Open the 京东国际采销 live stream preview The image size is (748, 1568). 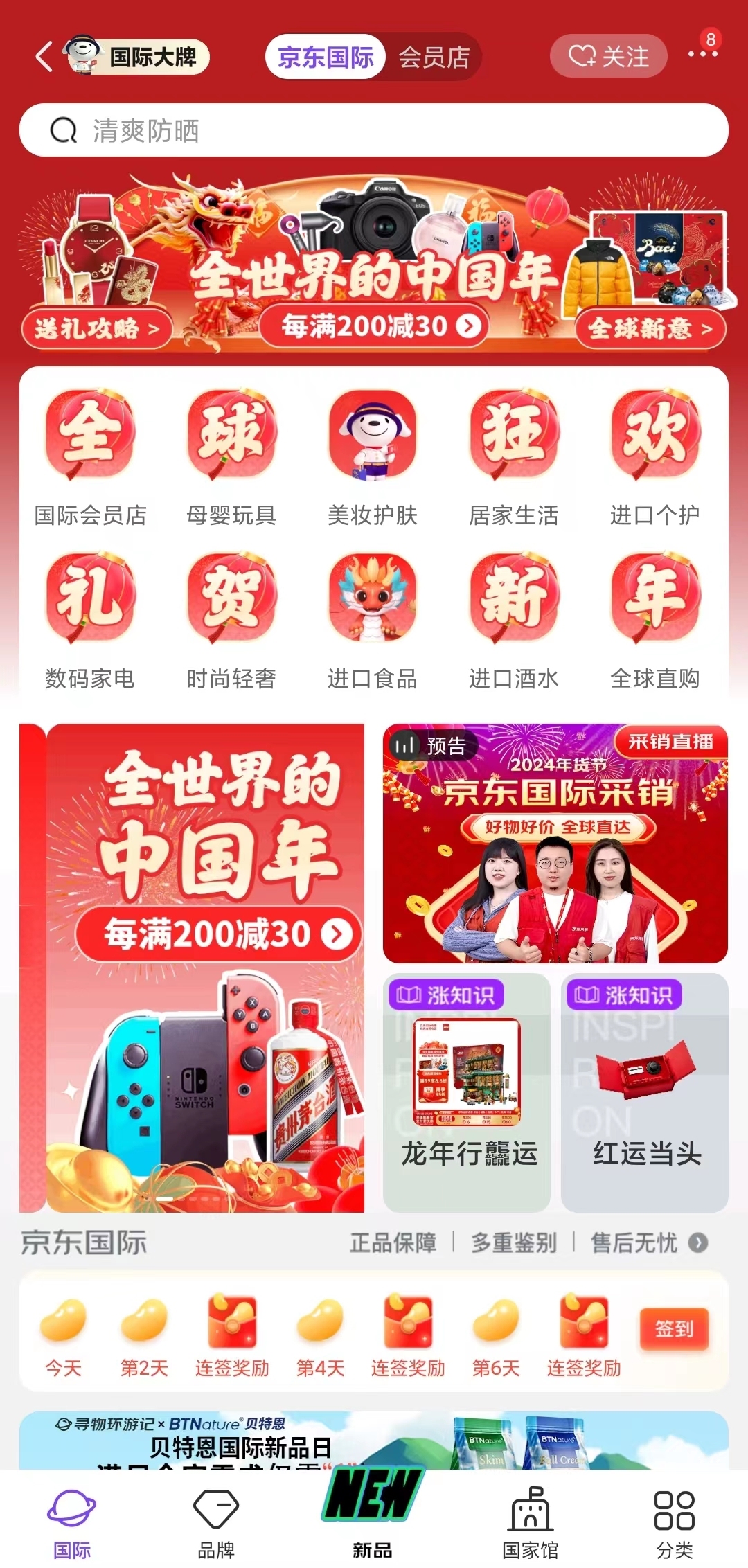tap(555, 844)
